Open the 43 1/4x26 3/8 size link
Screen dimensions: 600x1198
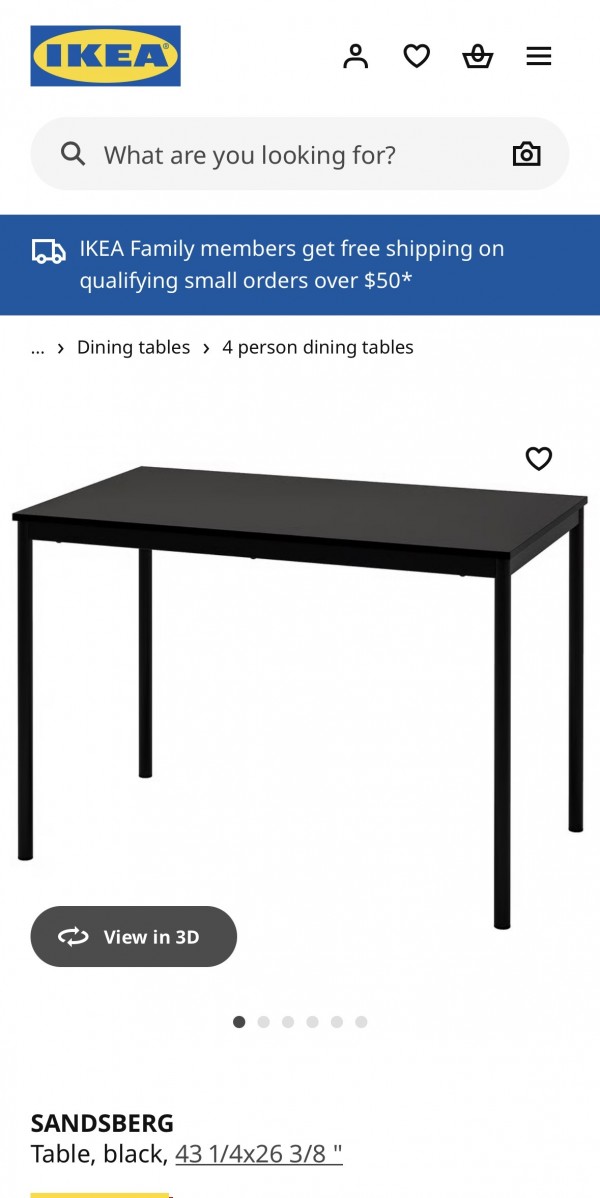click(258, 1154)
